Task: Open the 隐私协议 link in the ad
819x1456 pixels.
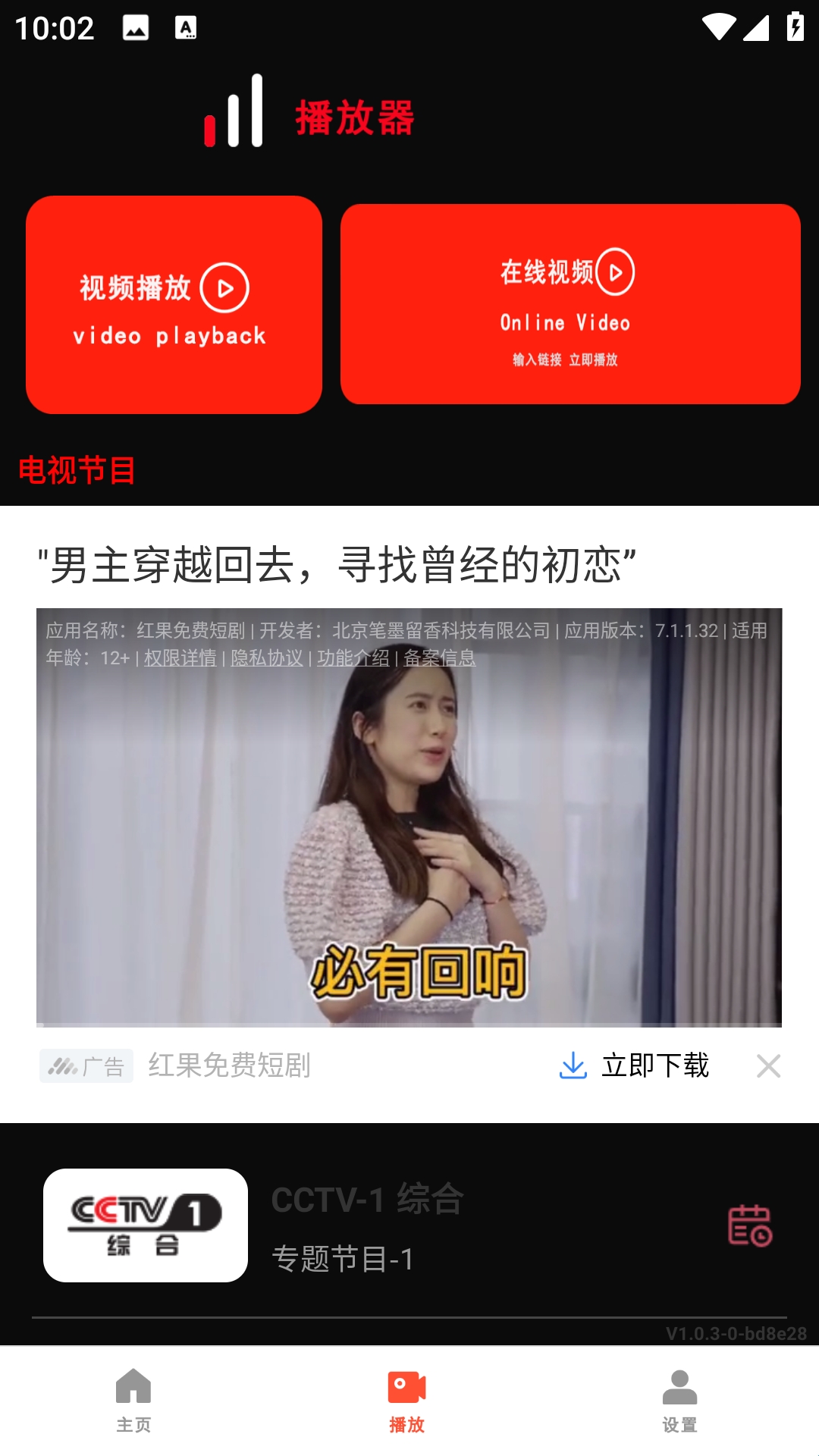Action: (266, 658)
